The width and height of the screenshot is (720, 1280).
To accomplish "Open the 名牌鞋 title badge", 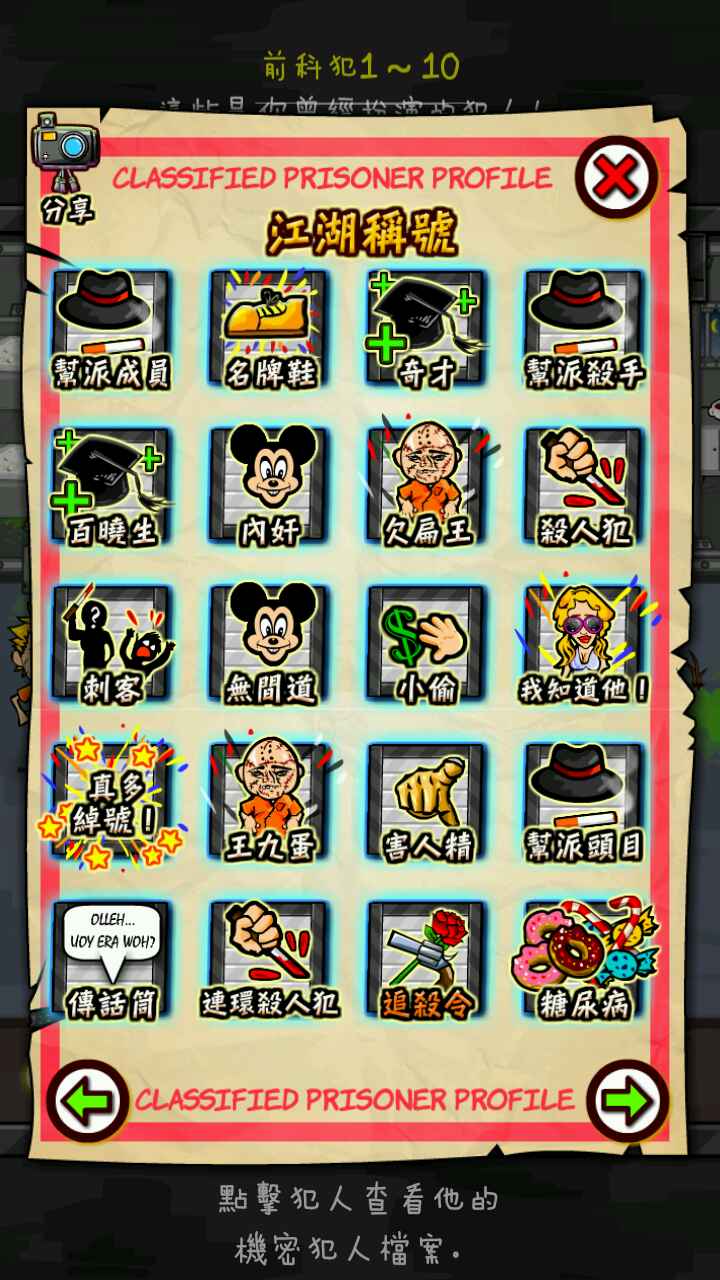I will coord(269,328).
